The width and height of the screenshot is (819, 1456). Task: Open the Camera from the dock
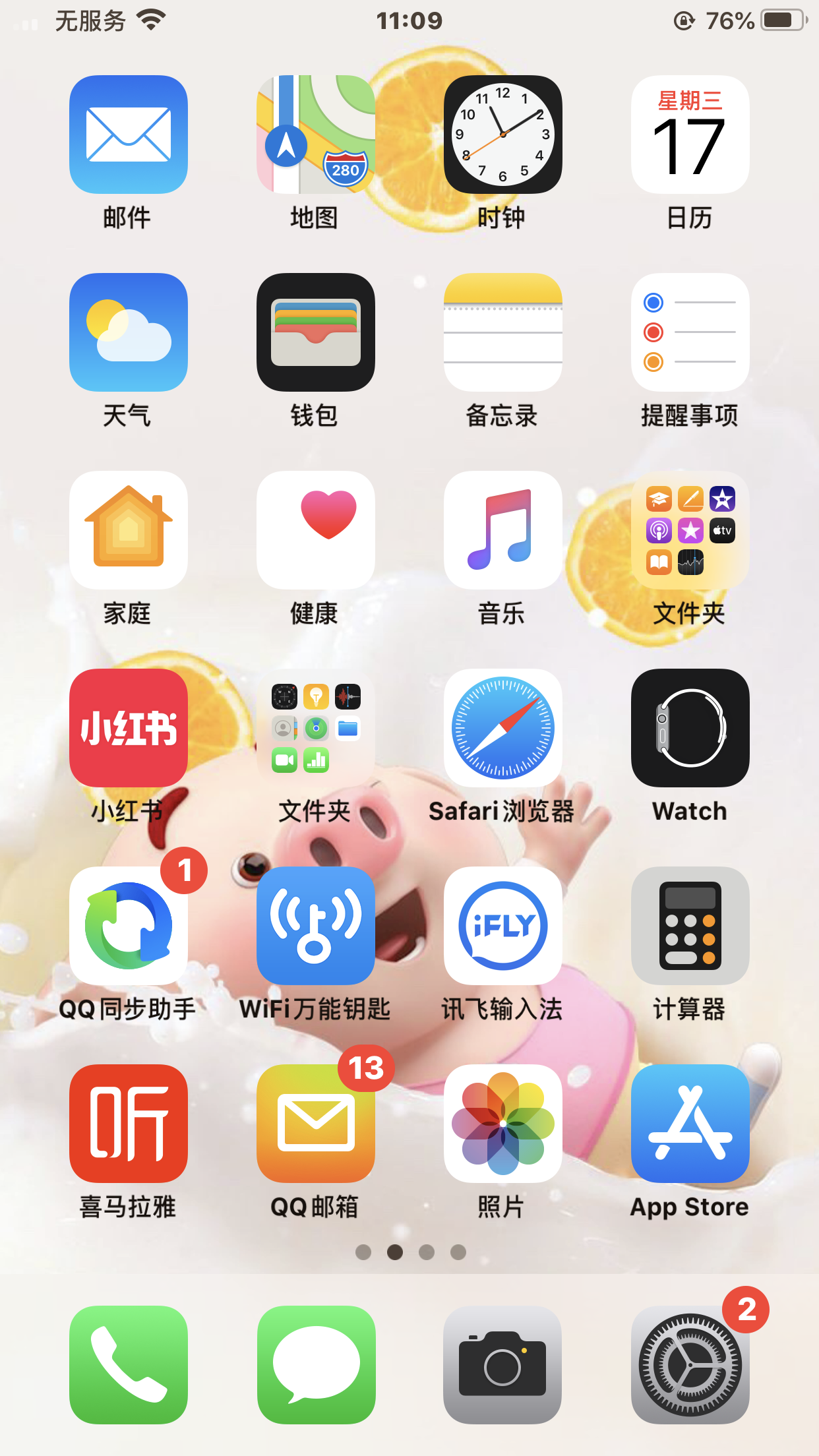click(x=502, y=1365)
